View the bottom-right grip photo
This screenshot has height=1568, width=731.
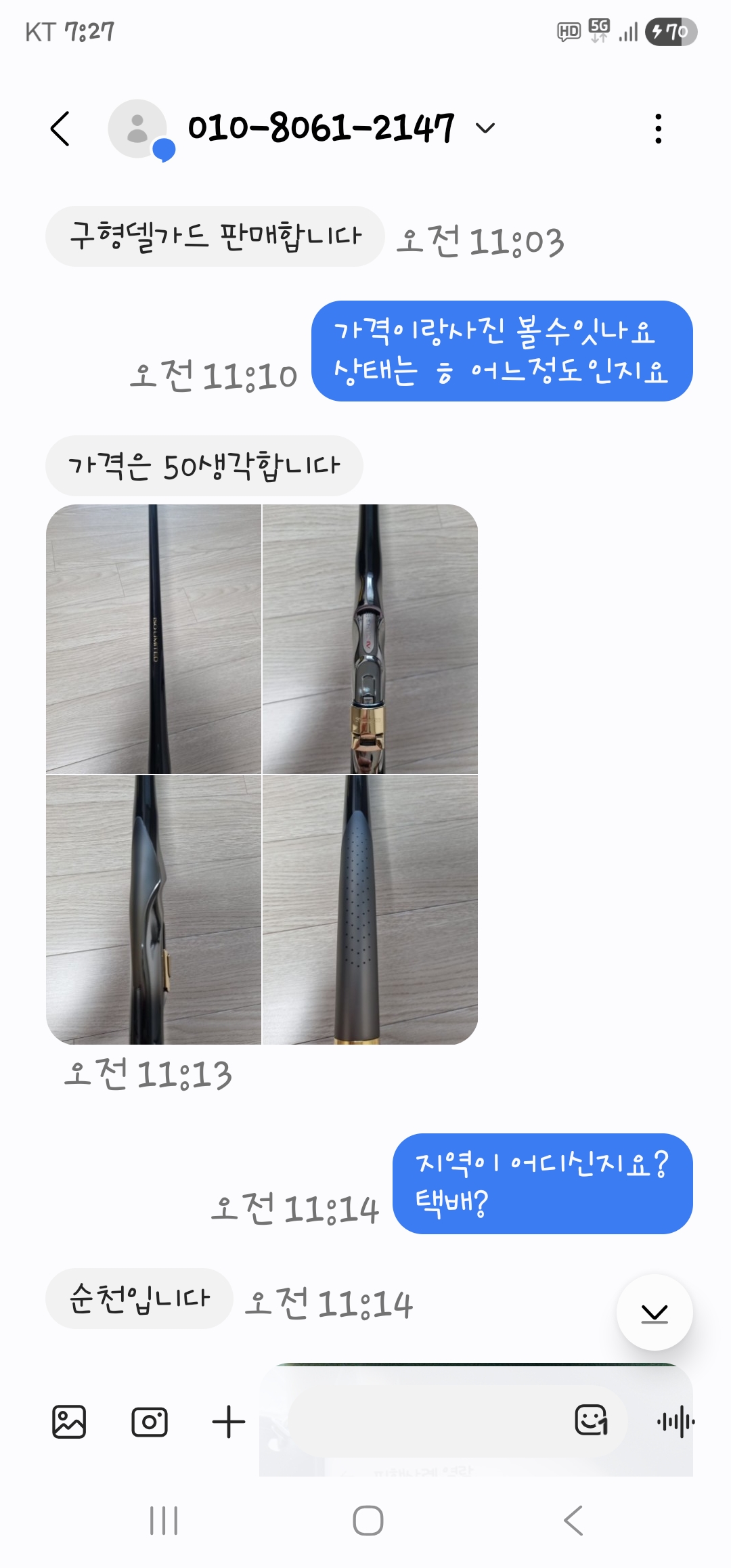370,909
